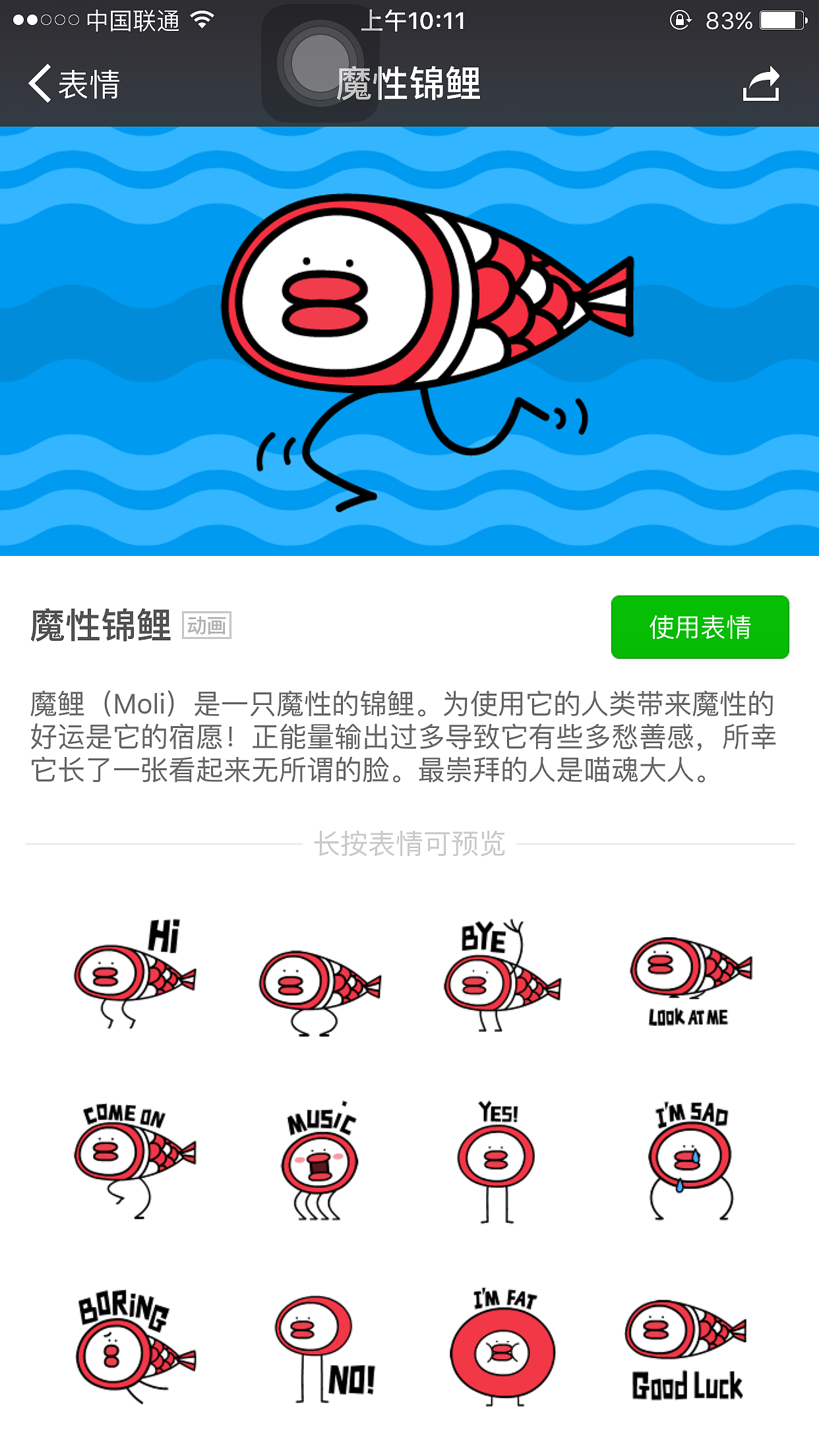Tap the AssistiveTouch floating button
The height and width of the screenshot is (1456, 819).
coord(320,63)
